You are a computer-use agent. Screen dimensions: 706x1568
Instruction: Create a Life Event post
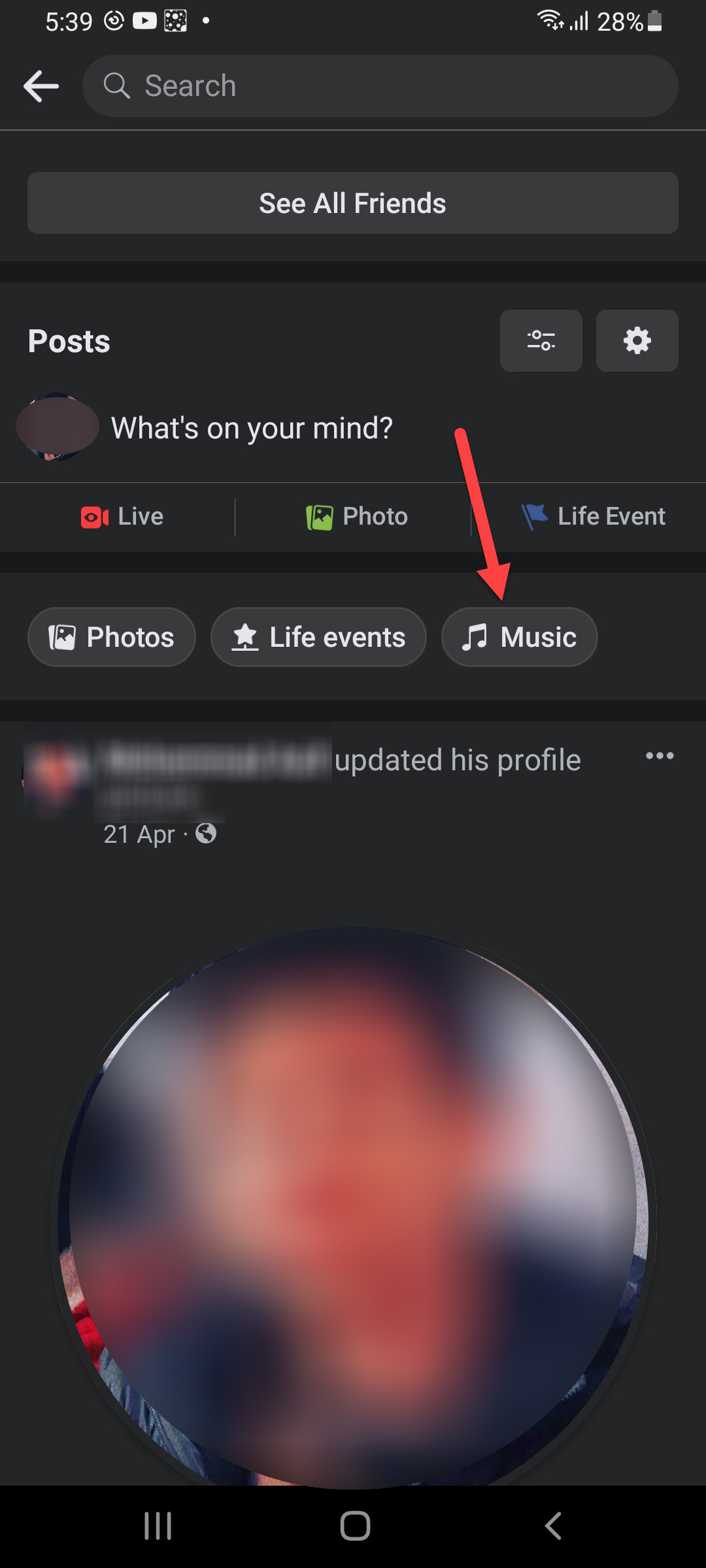(x=594, y=517)
